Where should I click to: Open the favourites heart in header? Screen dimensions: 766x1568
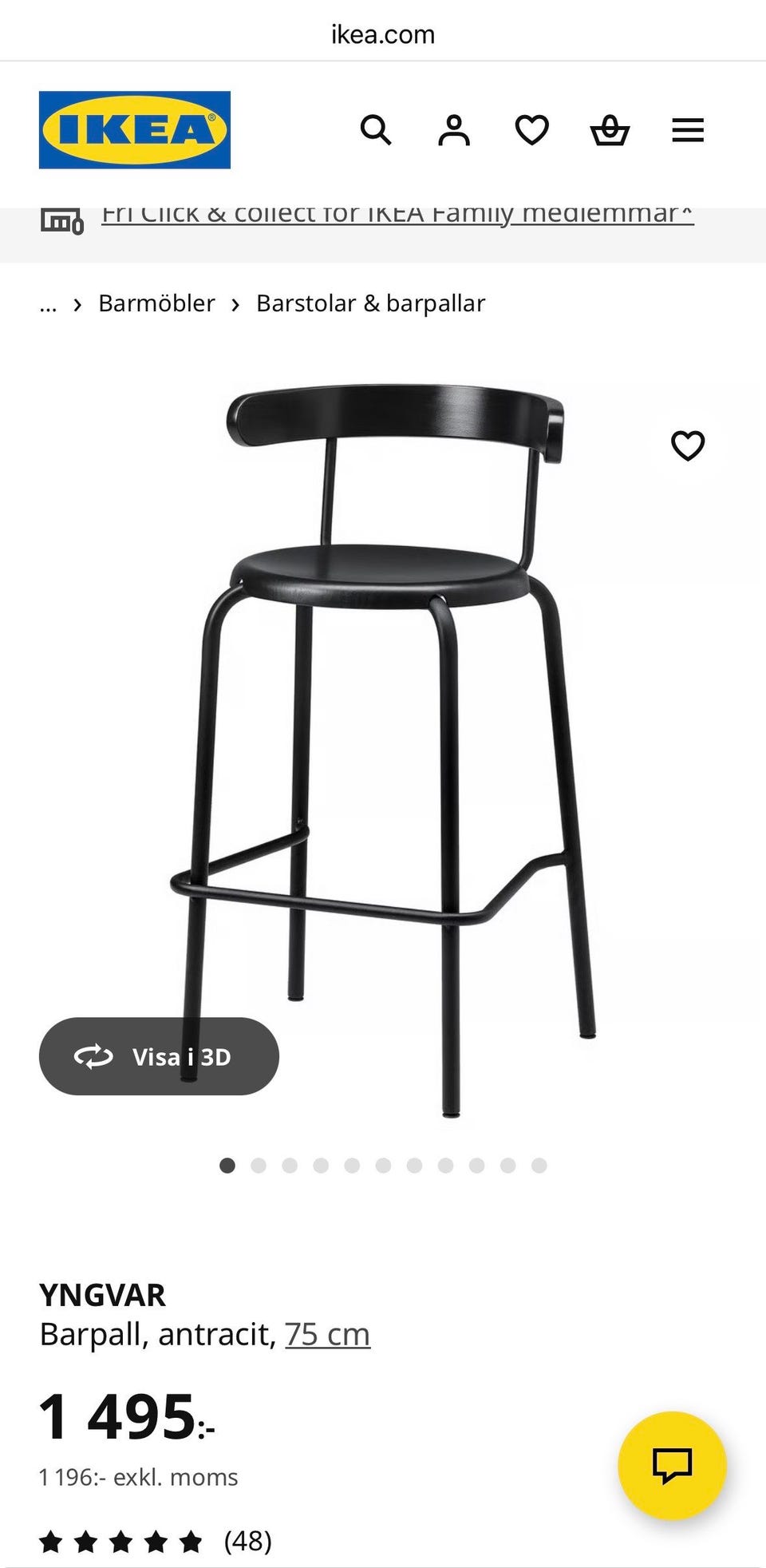coord(531,129)
